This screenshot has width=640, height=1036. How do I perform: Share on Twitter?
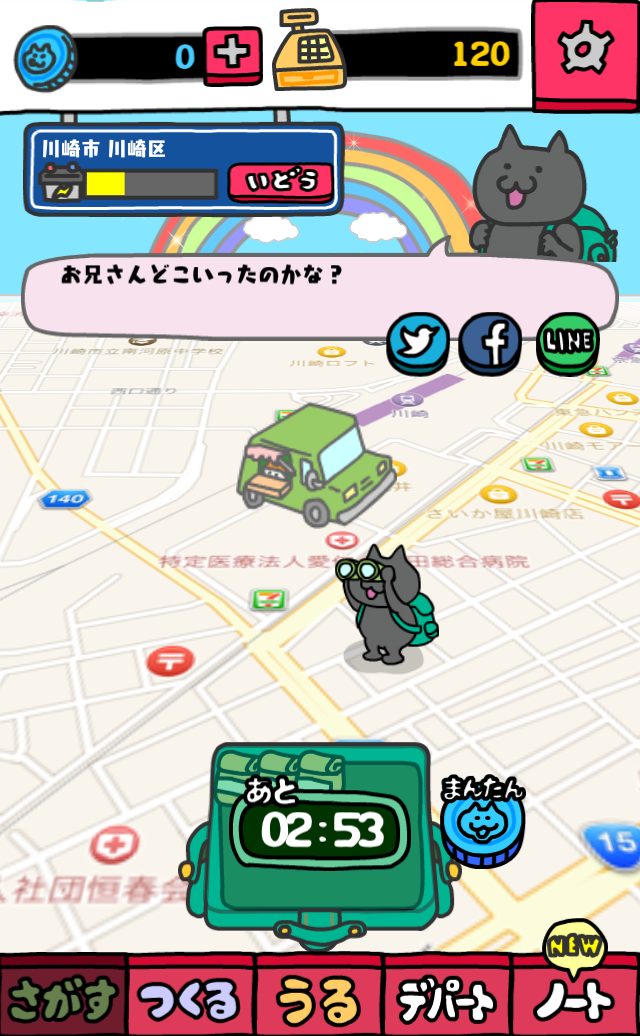(417, 342)
